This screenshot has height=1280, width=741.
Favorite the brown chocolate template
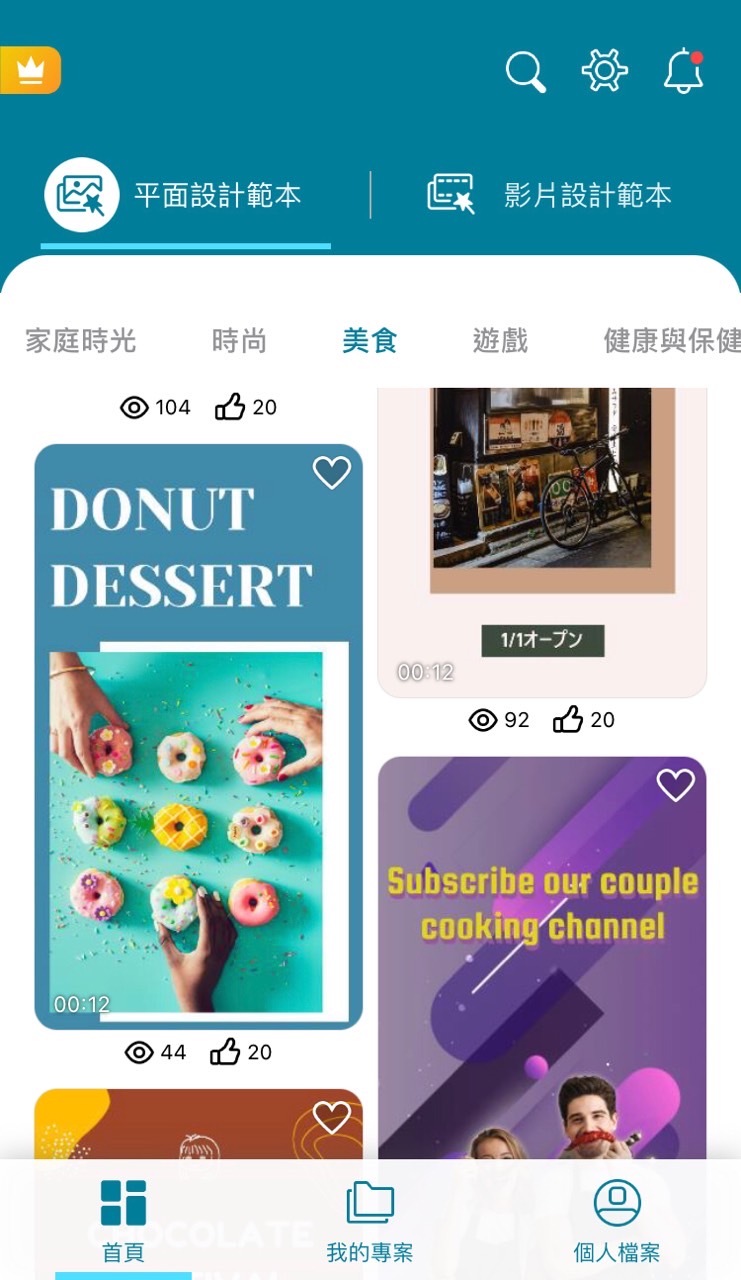pyautogui.click(x=332, y=1117)
